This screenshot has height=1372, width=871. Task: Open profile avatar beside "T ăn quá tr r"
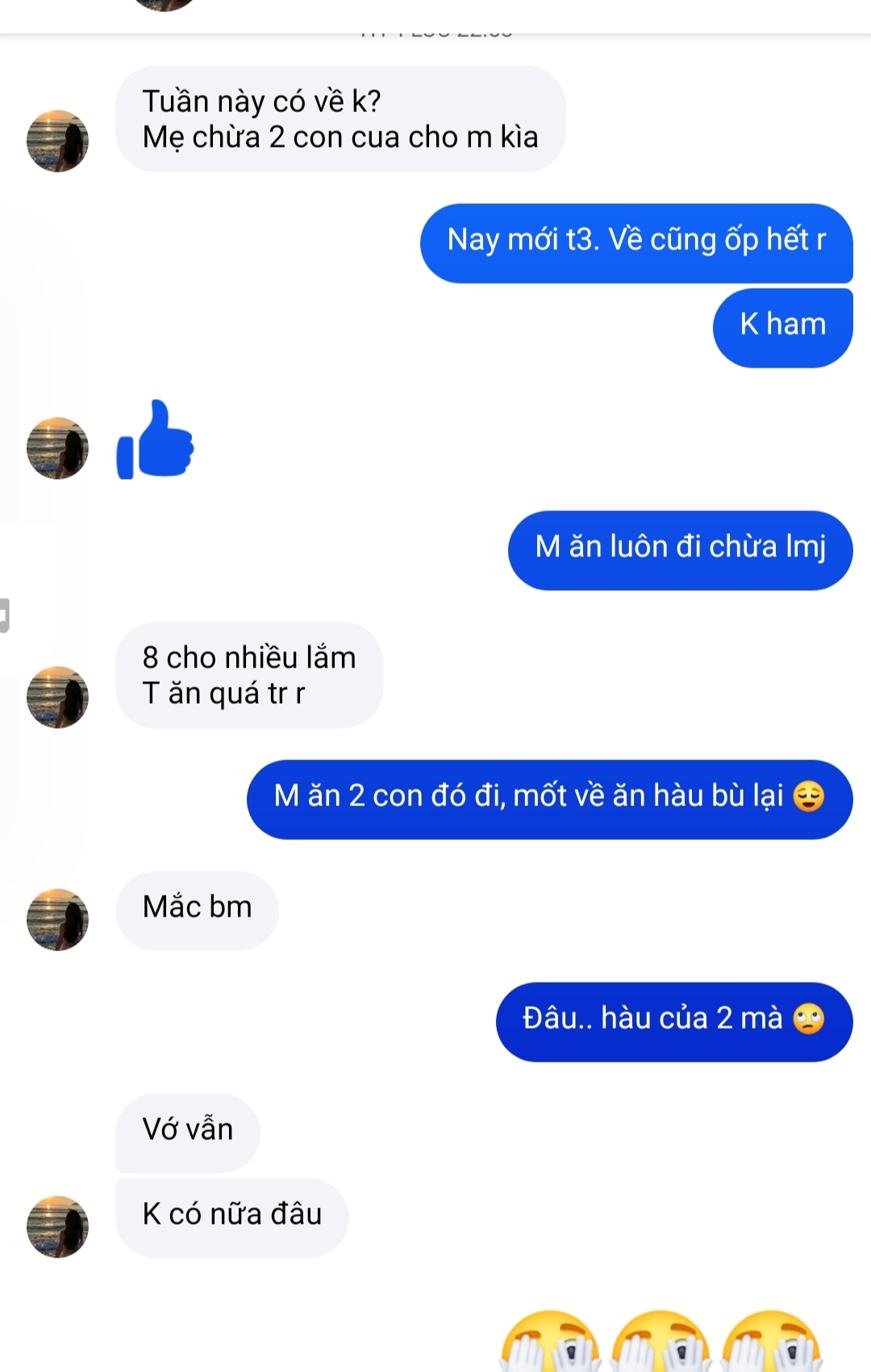pyautogui.click(x=57, y=697)
